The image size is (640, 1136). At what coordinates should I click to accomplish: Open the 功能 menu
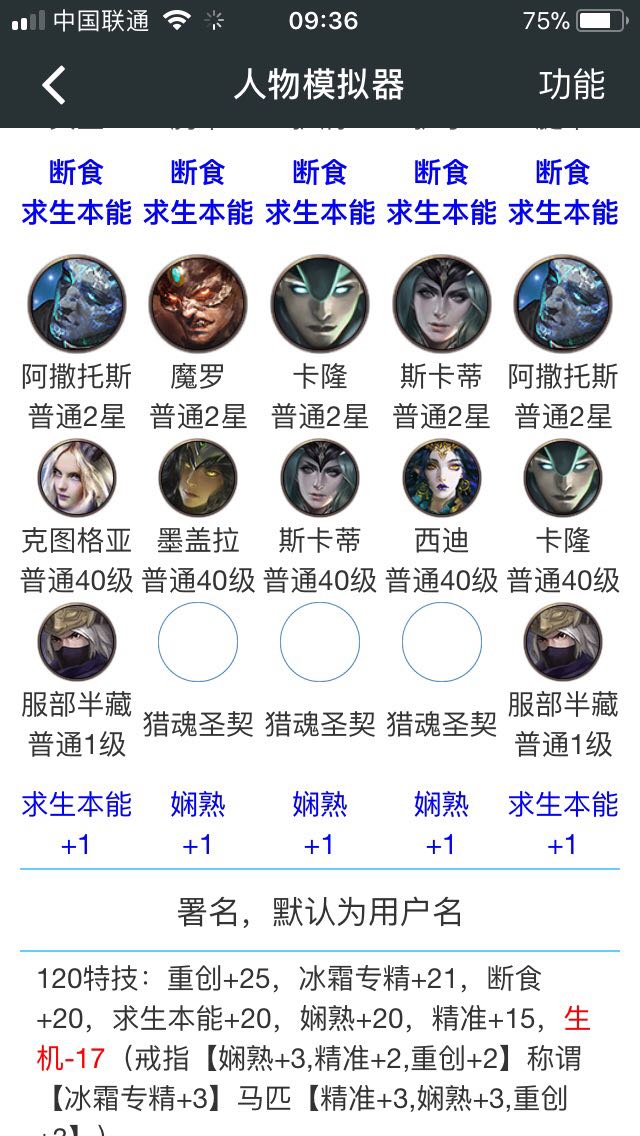pos(571,85)
